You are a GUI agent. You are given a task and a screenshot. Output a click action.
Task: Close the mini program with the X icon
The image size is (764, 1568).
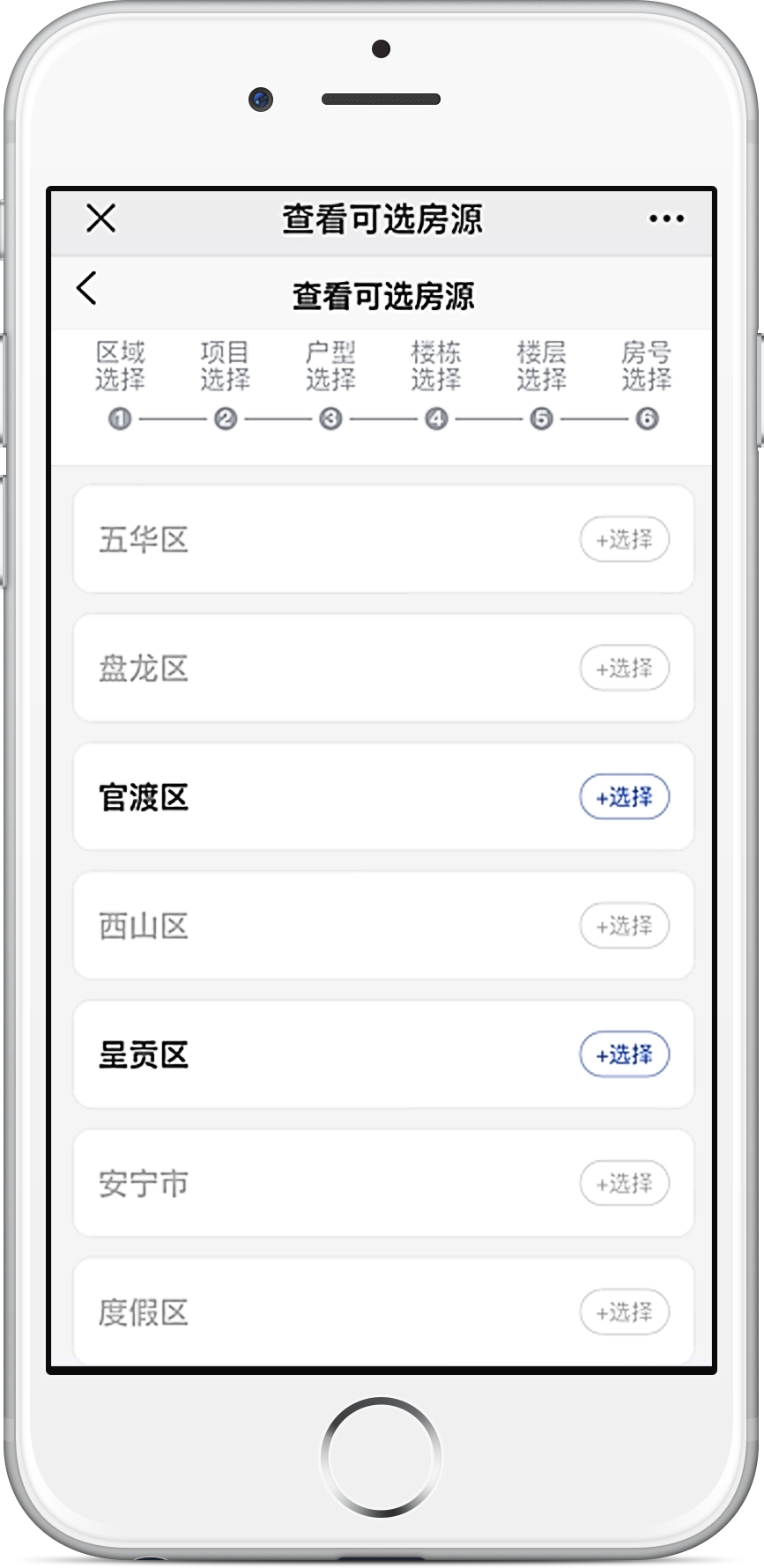100,218
